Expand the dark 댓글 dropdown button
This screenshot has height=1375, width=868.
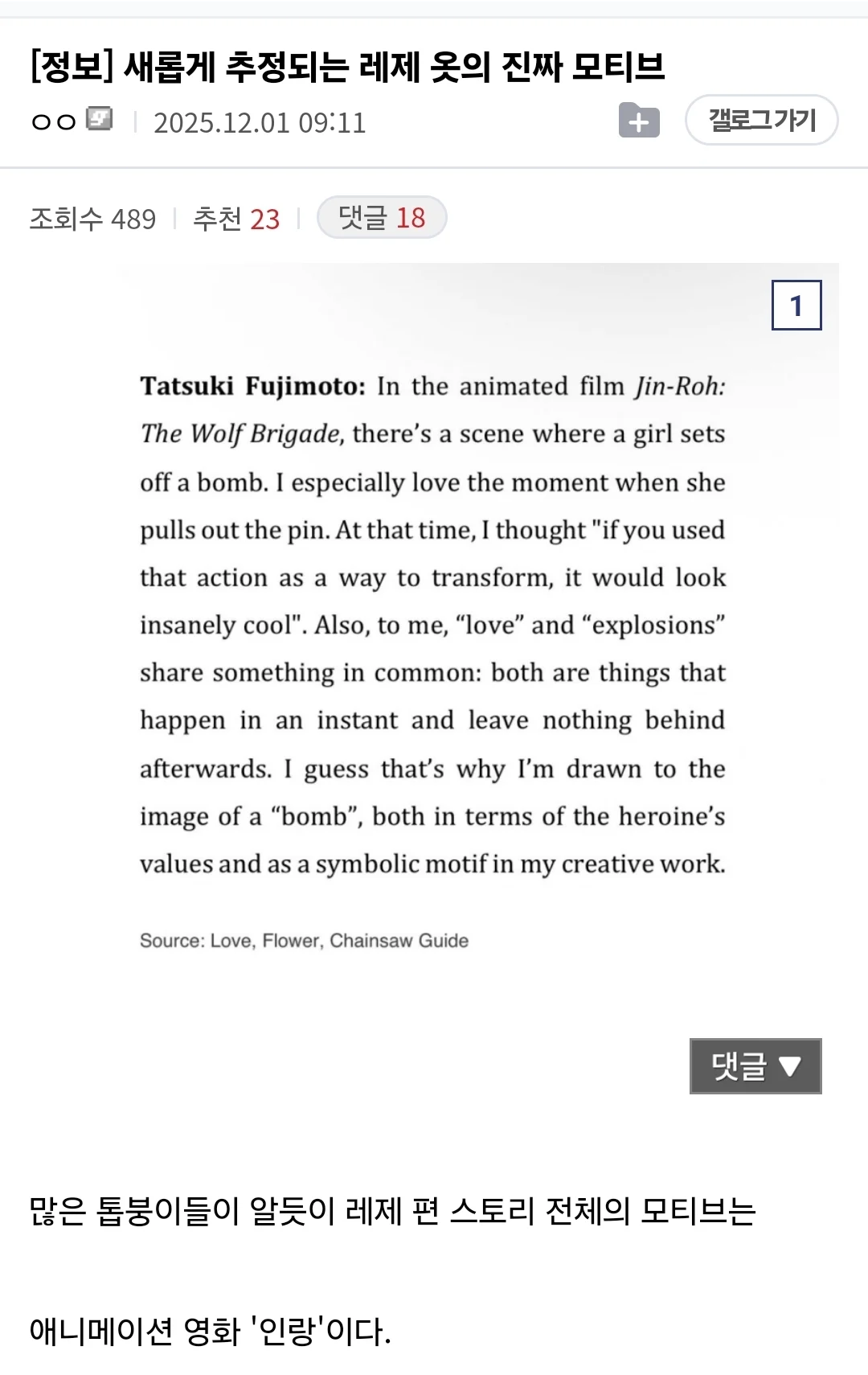tap(755, 1066)
